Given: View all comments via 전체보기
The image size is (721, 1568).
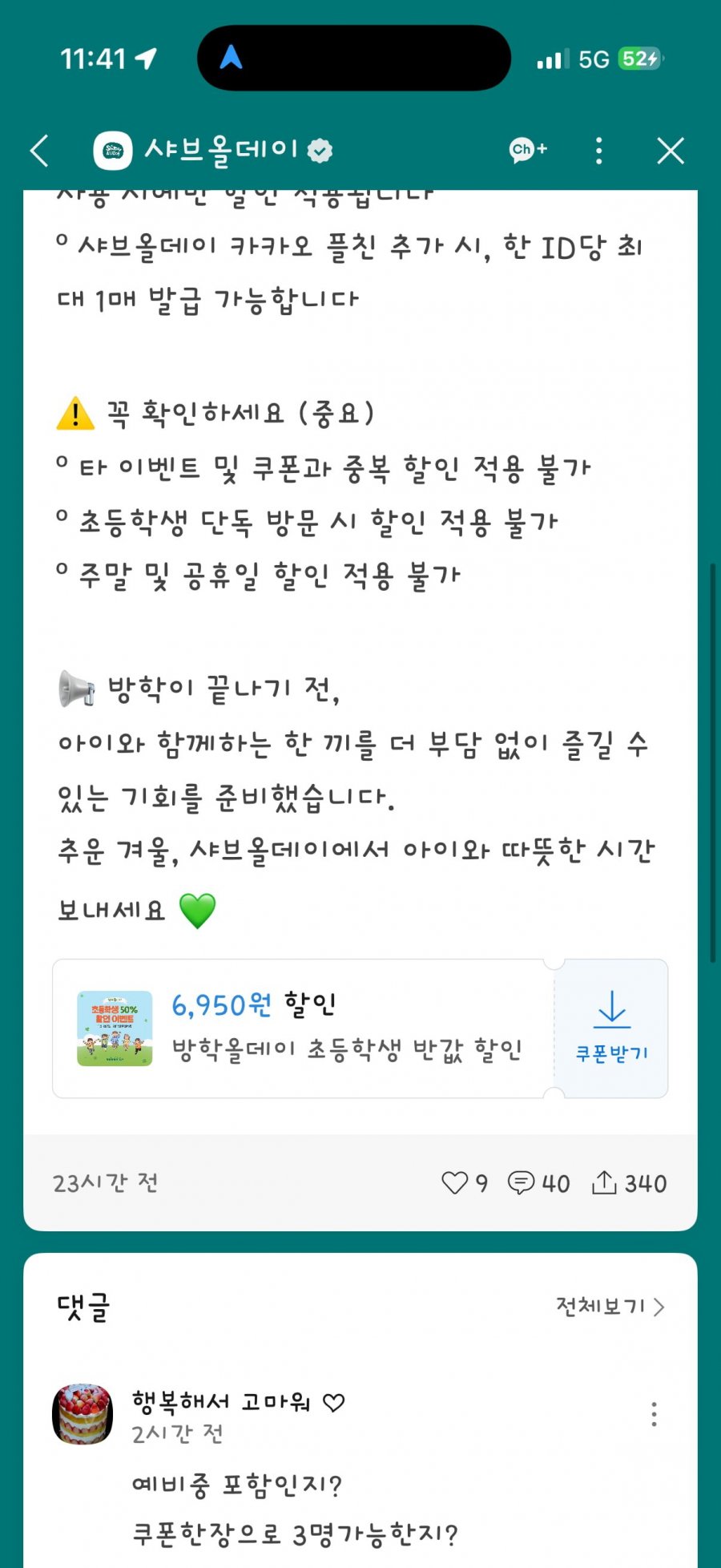Looking at the screenshot, I should tap(610, 1307).
